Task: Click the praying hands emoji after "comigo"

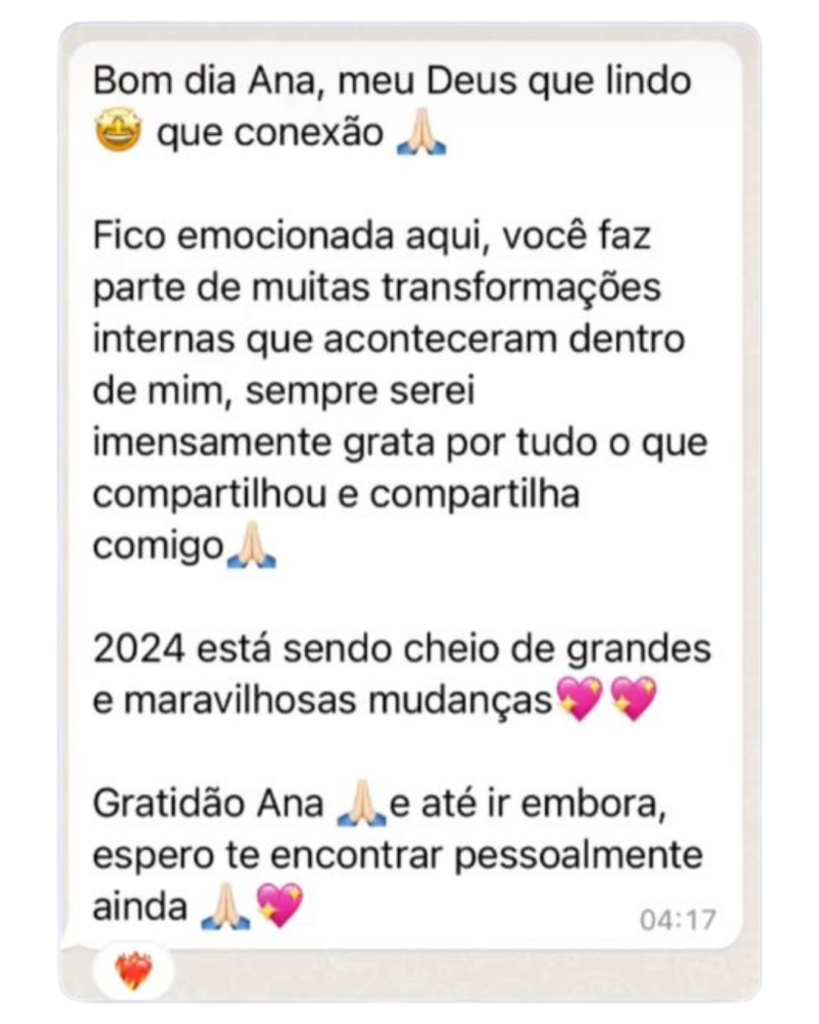Action: point(250,544)
